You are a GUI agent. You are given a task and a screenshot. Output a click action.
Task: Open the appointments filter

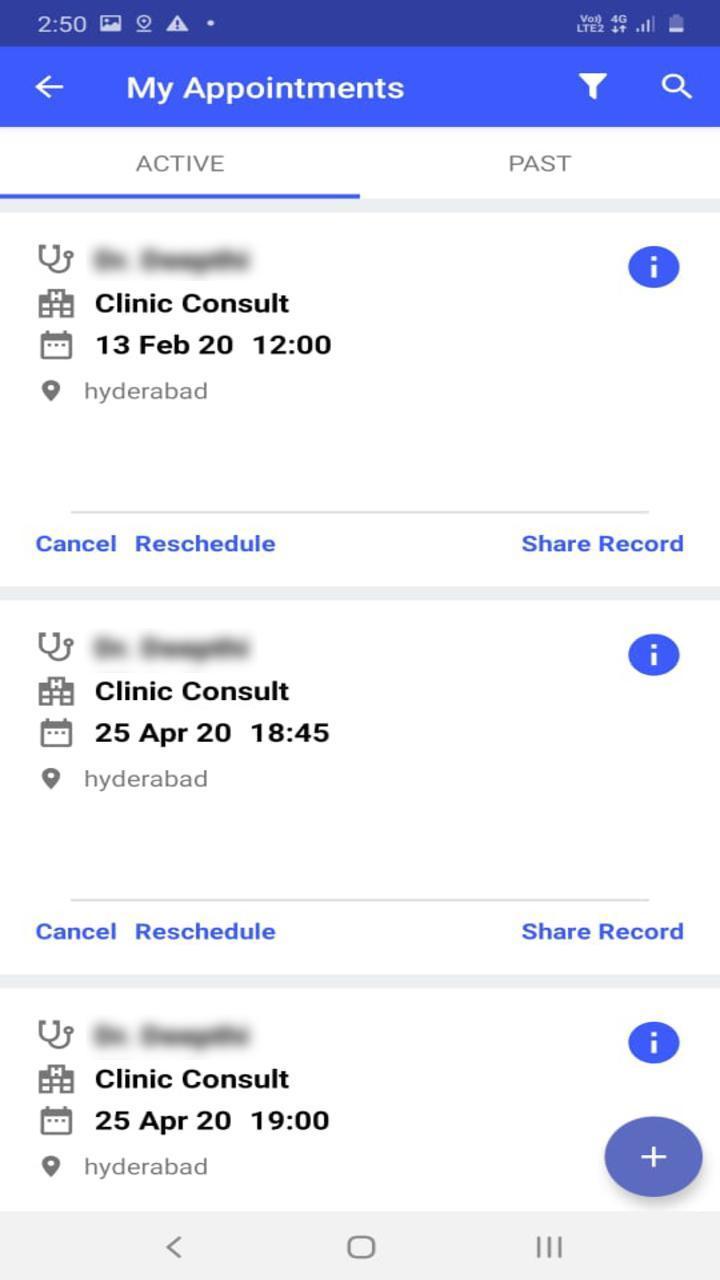pos(593,87)
